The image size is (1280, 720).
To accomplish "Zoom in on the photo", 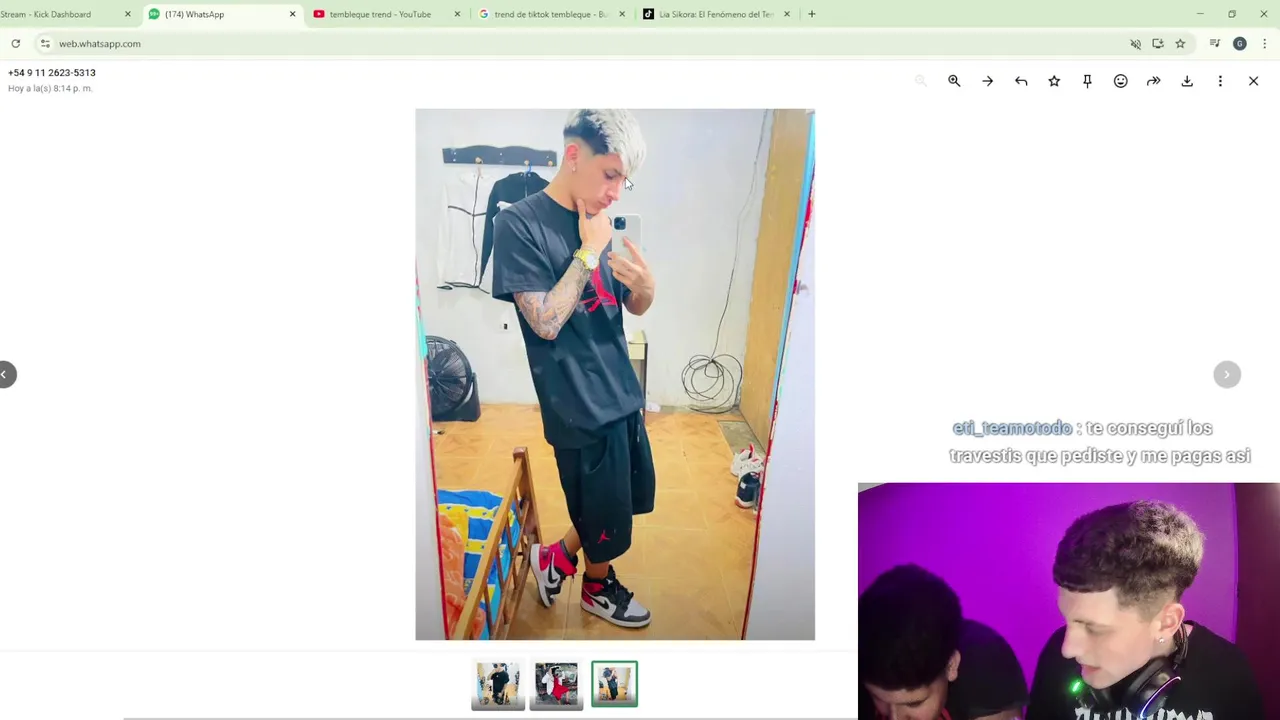I will pos(954,81).
